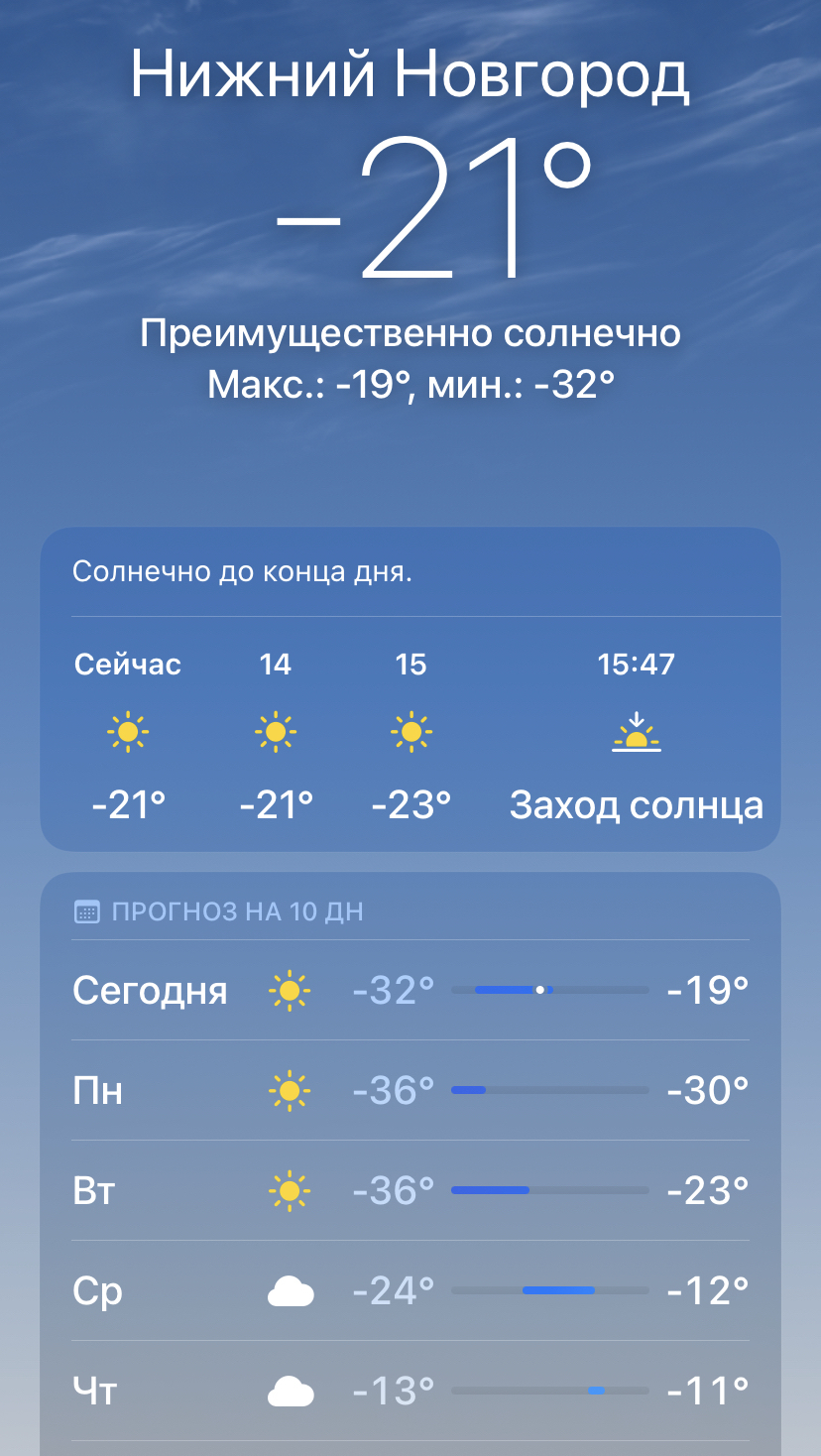Show the forecast details for Ср

[410, 1290]
